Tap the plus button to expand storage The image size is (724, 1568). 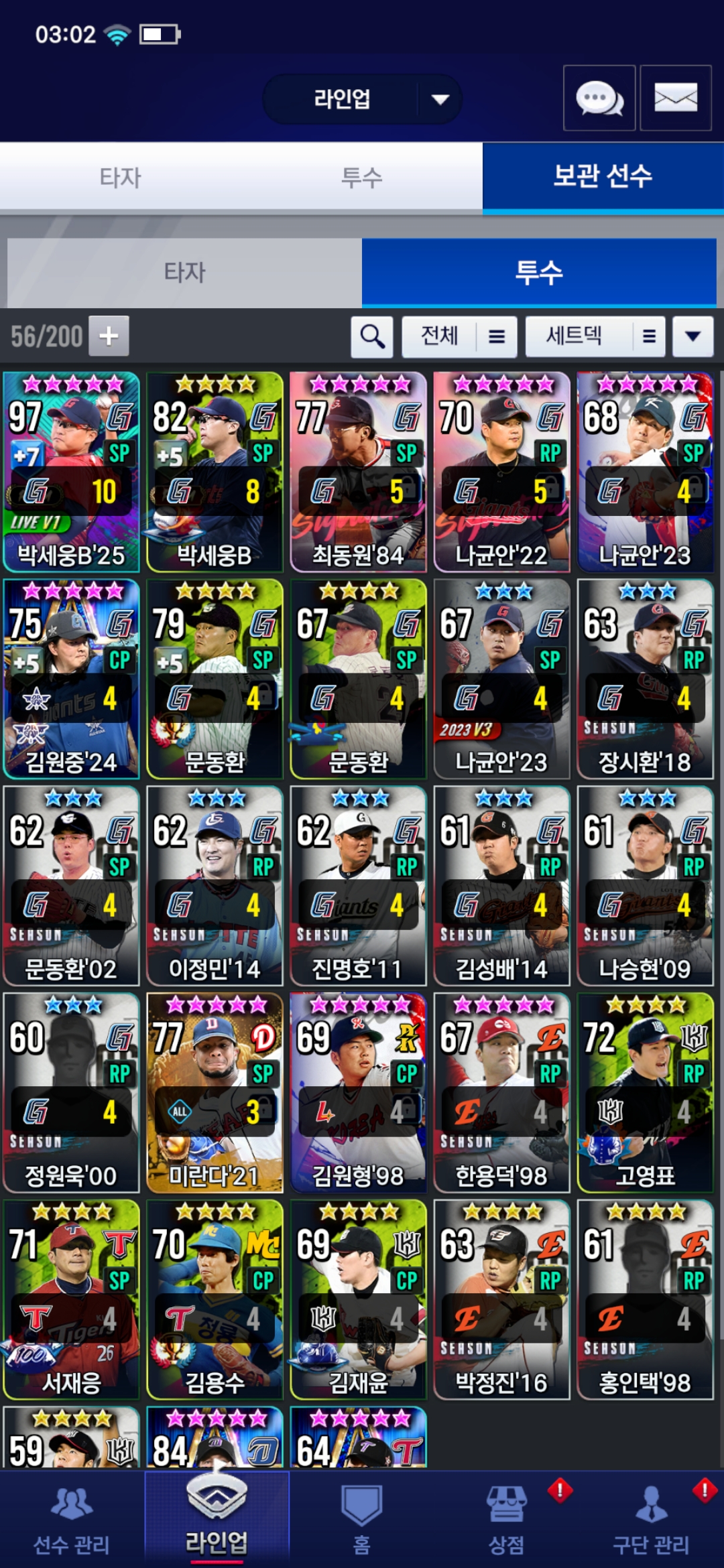109,336
